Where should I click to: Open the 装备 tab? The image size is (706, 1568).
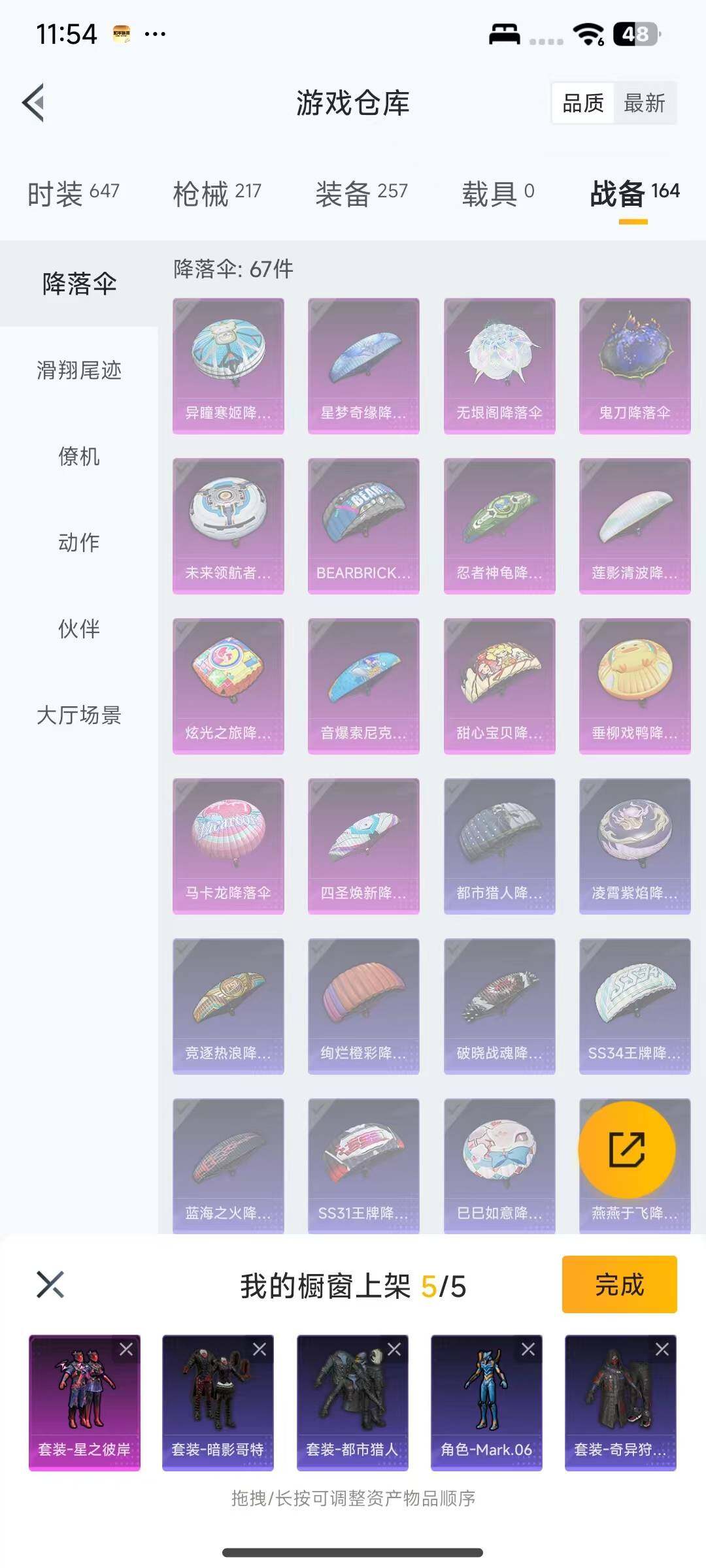(361, 193)
